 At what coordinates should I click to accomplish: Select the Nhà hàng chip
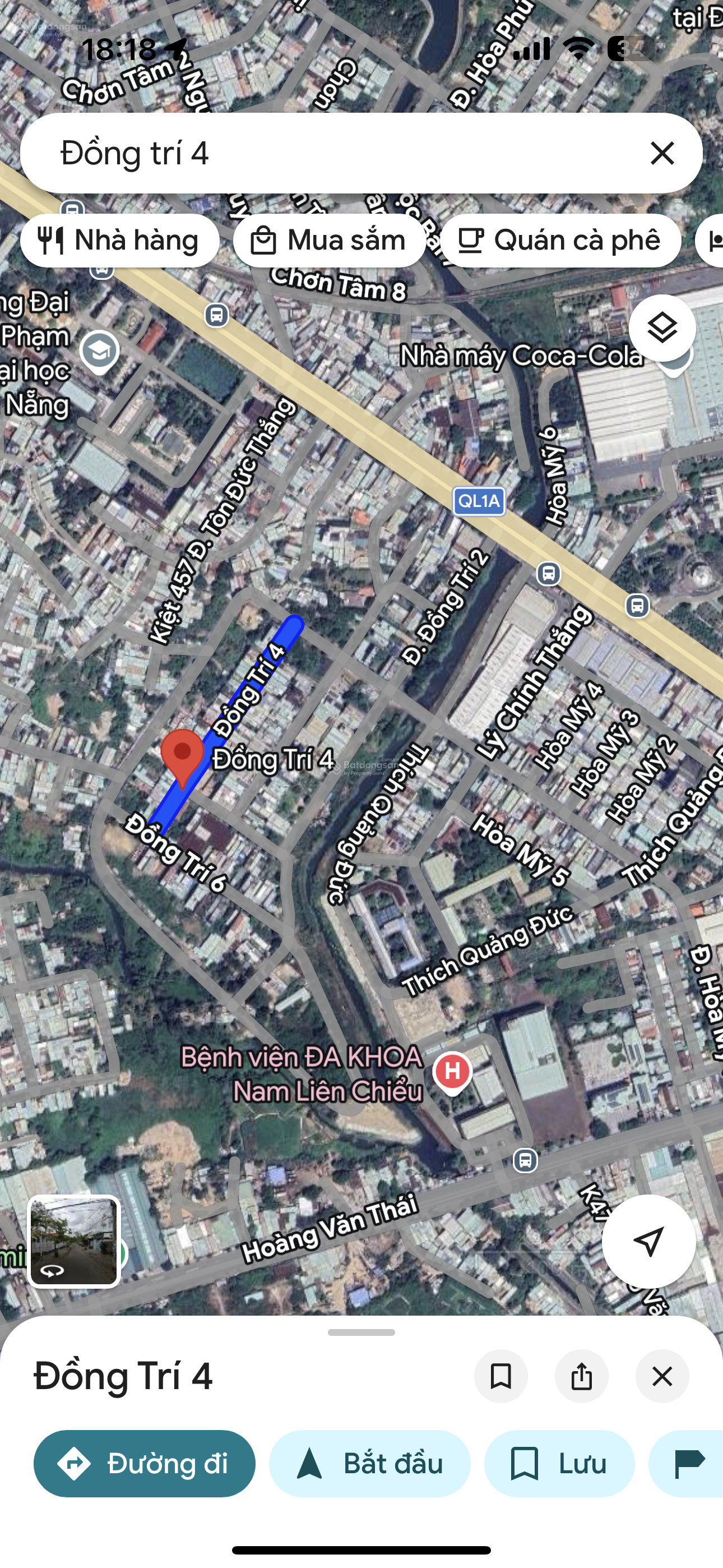pos(120,241)
